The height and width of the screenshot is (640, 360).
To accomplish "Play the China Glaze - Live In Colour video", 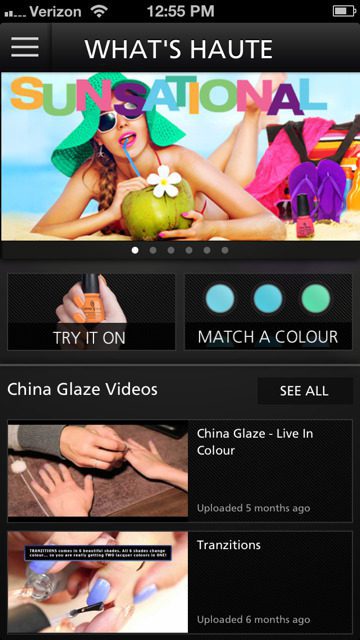I will tap(180, 471).
